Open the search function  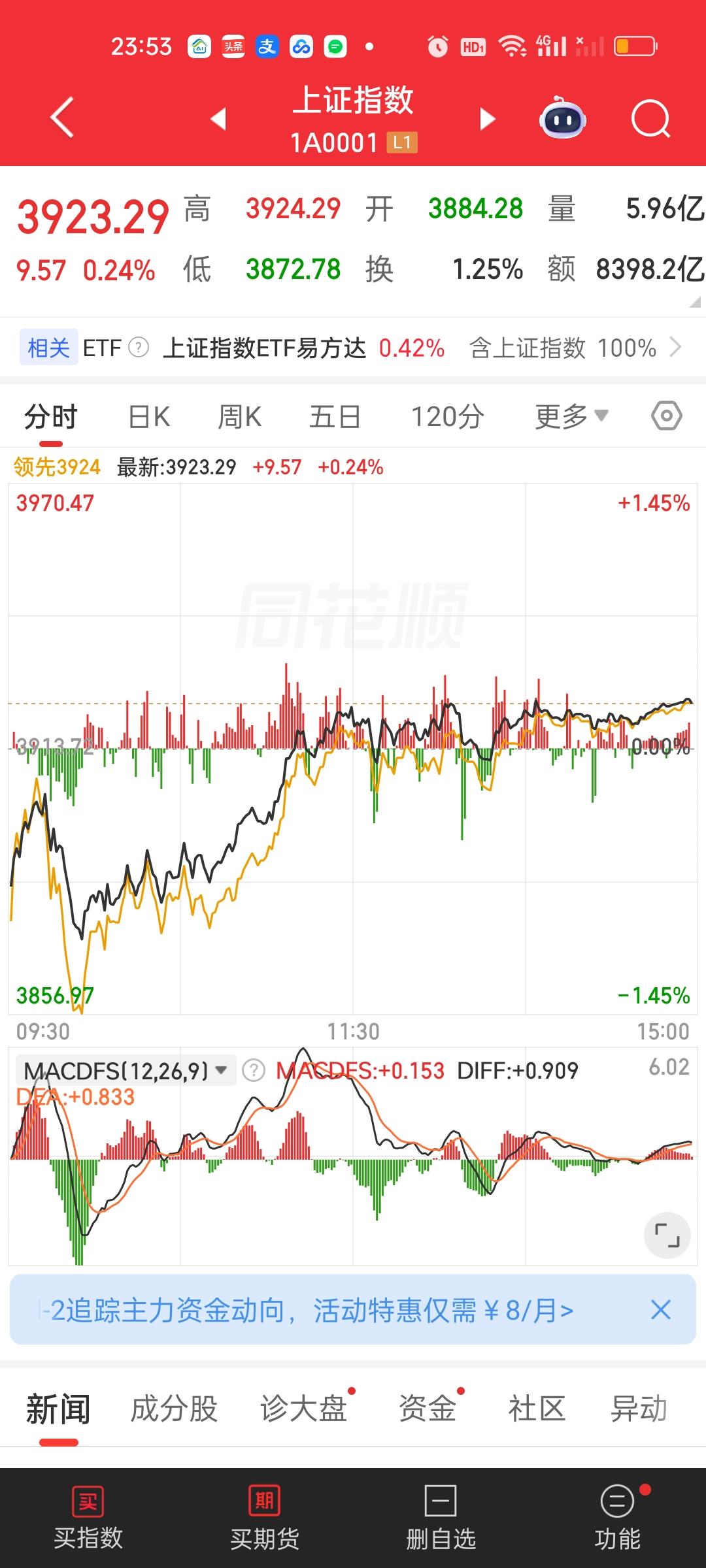[x=650, y=119]
